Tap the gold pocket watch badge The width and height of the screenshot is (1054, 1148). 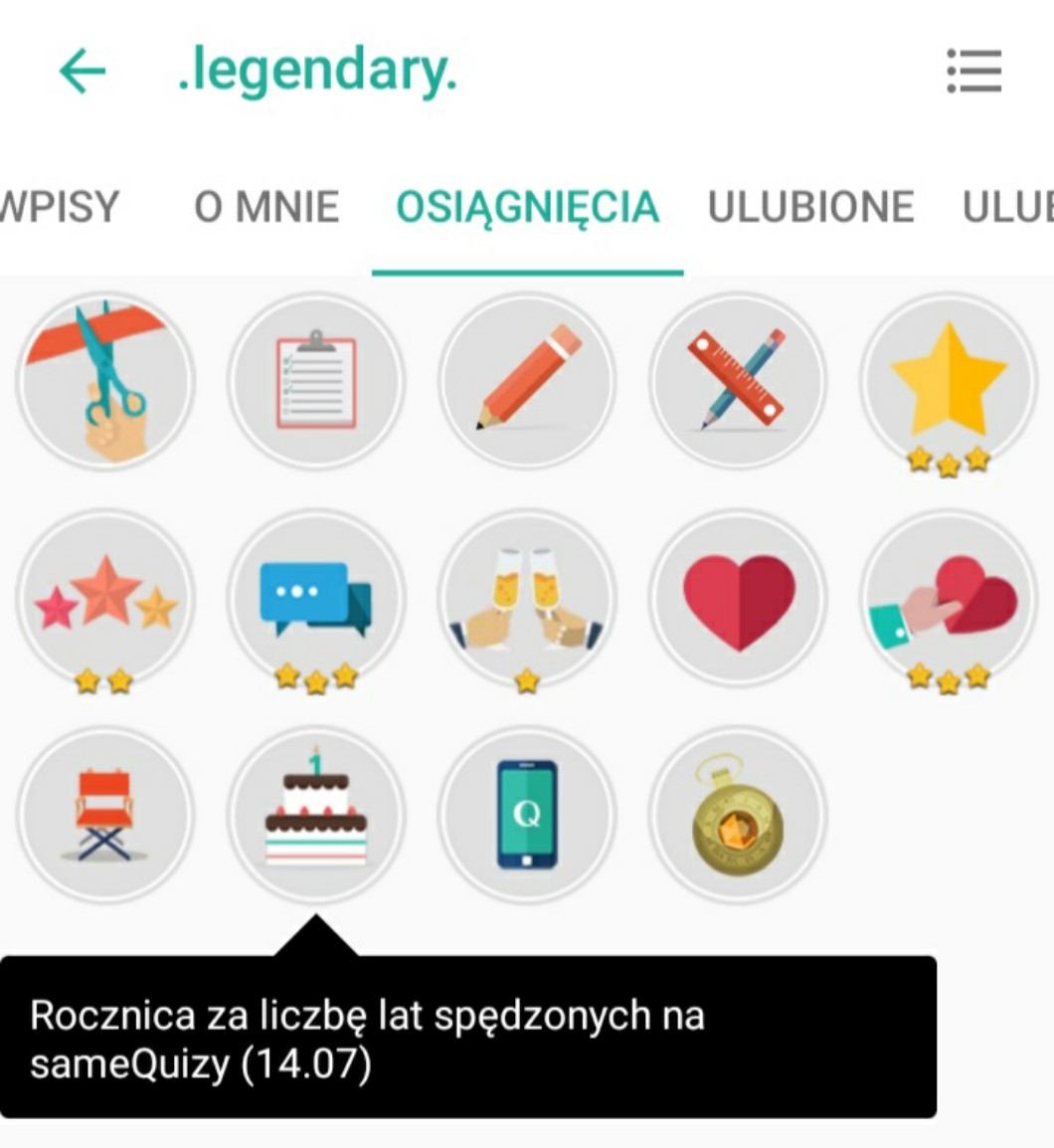(x=738, y=814)
